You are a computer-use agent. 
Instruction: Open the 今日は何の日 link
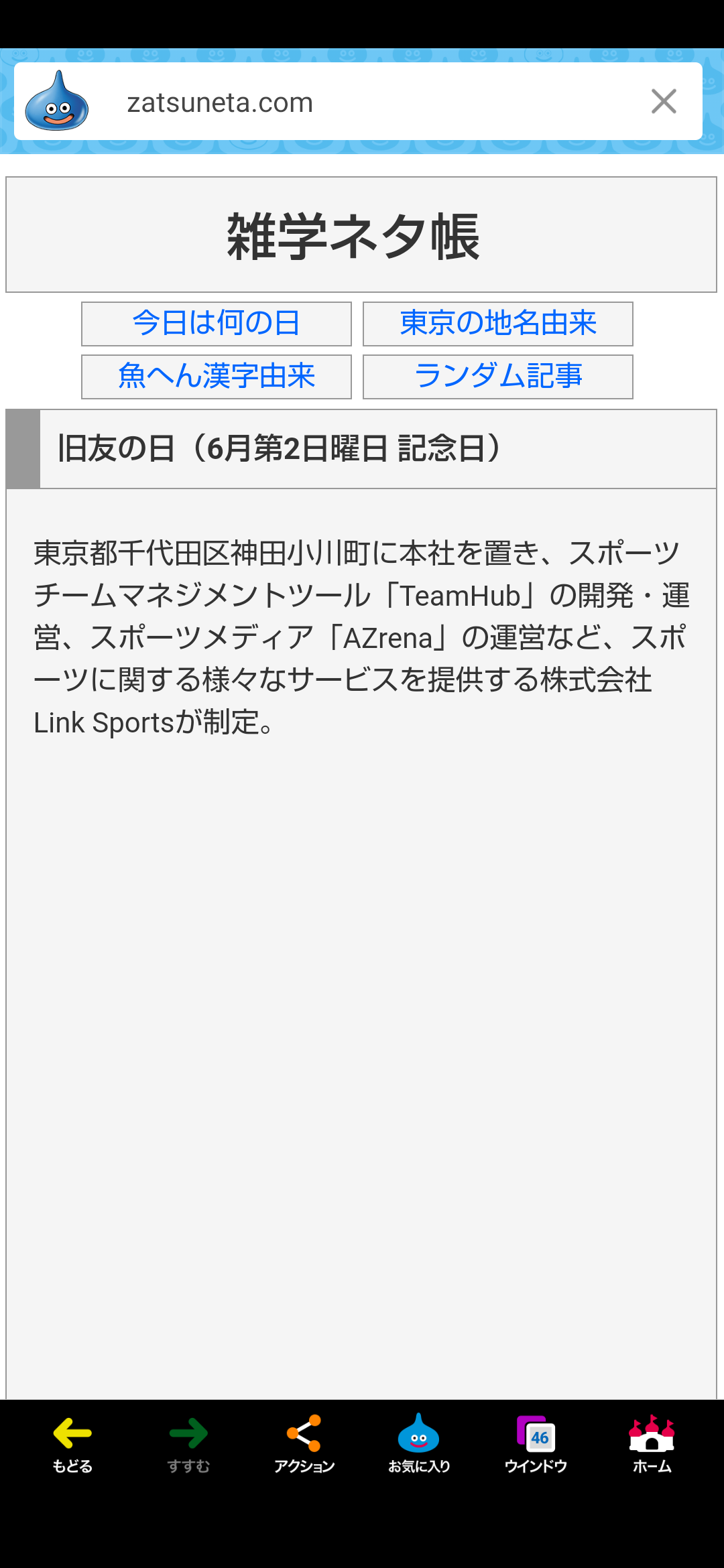[x=216, y=324]
